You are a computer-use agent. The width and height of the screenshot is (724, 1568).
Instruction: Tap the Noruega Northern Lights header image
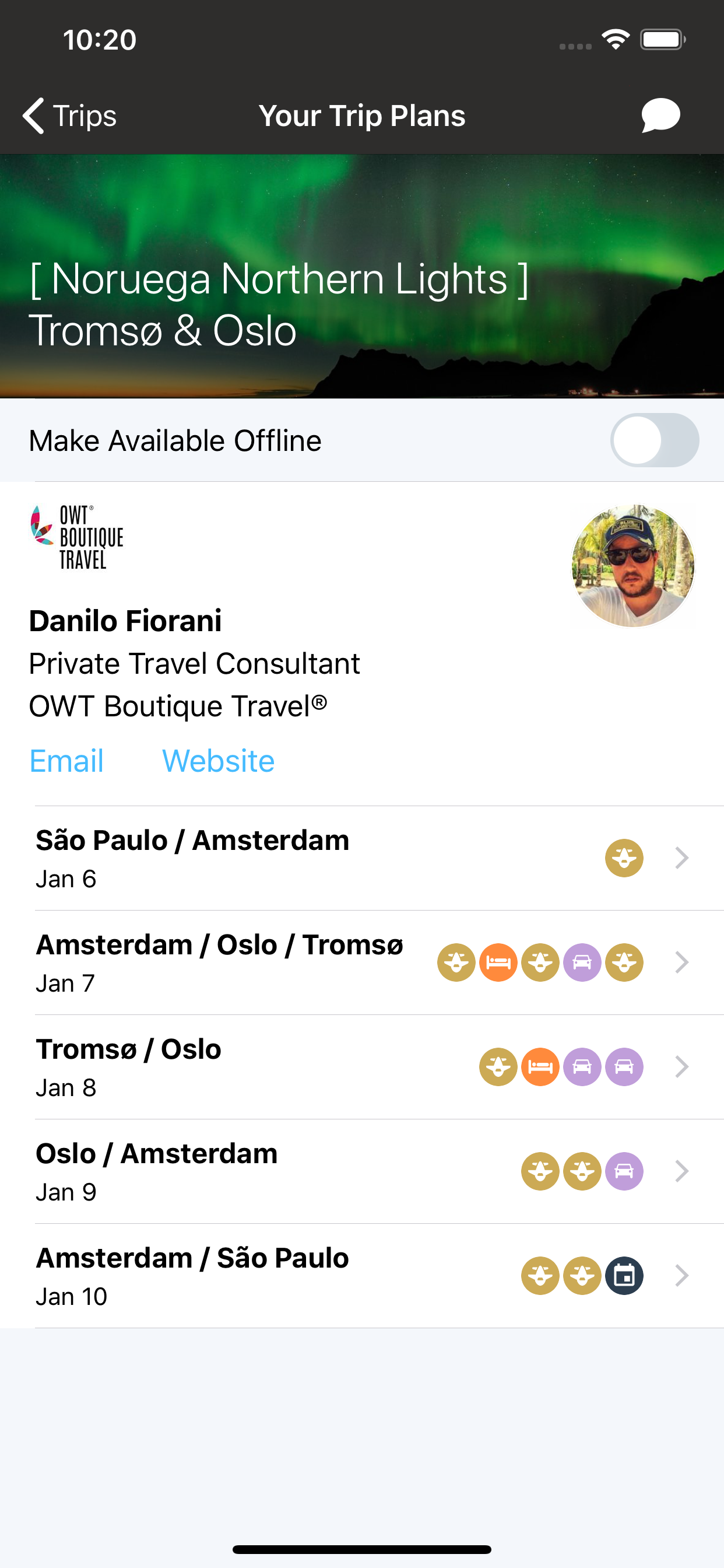pos(362,274)
